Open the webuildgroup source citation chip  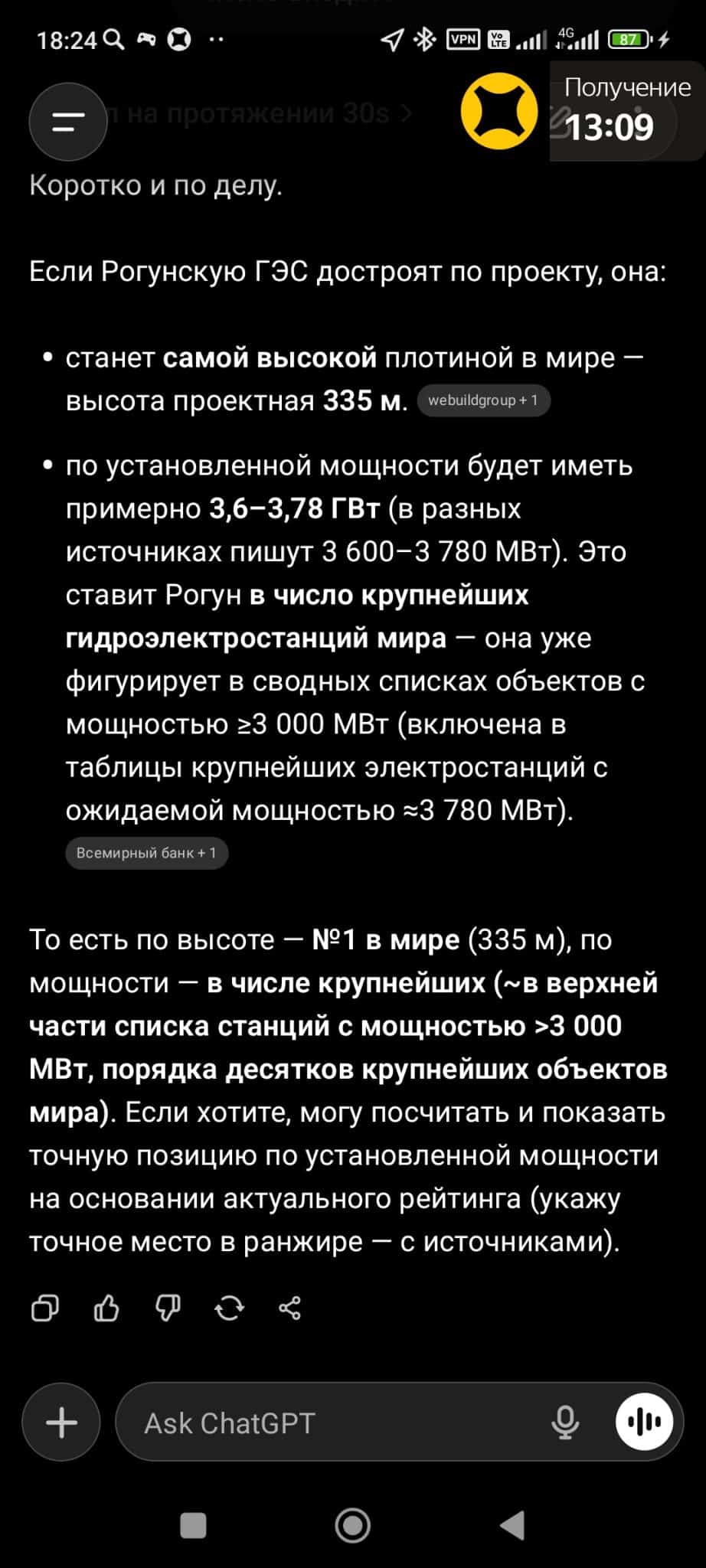(483, 400)
